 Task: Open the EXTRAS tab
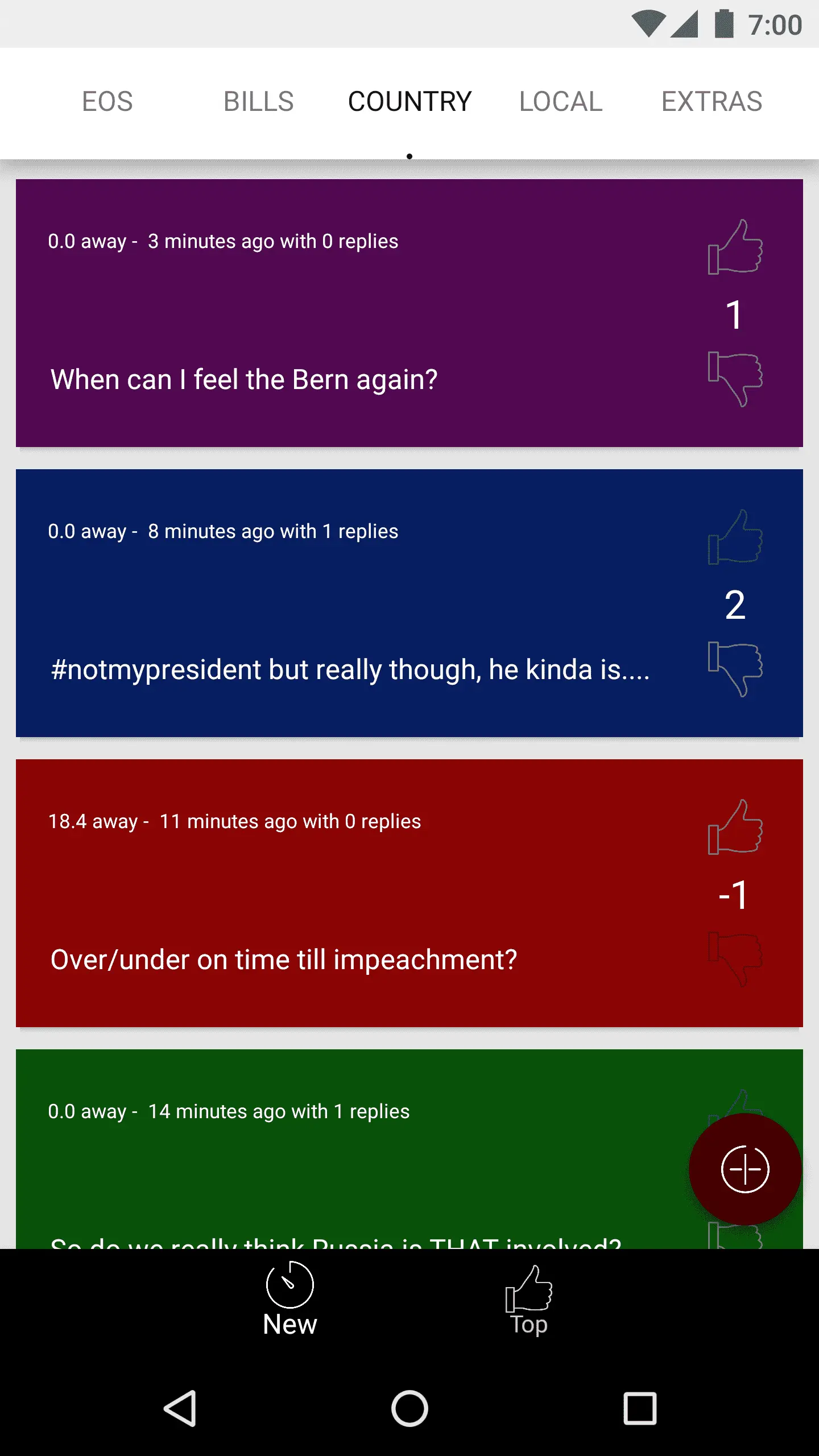click(x=712, y=102)
